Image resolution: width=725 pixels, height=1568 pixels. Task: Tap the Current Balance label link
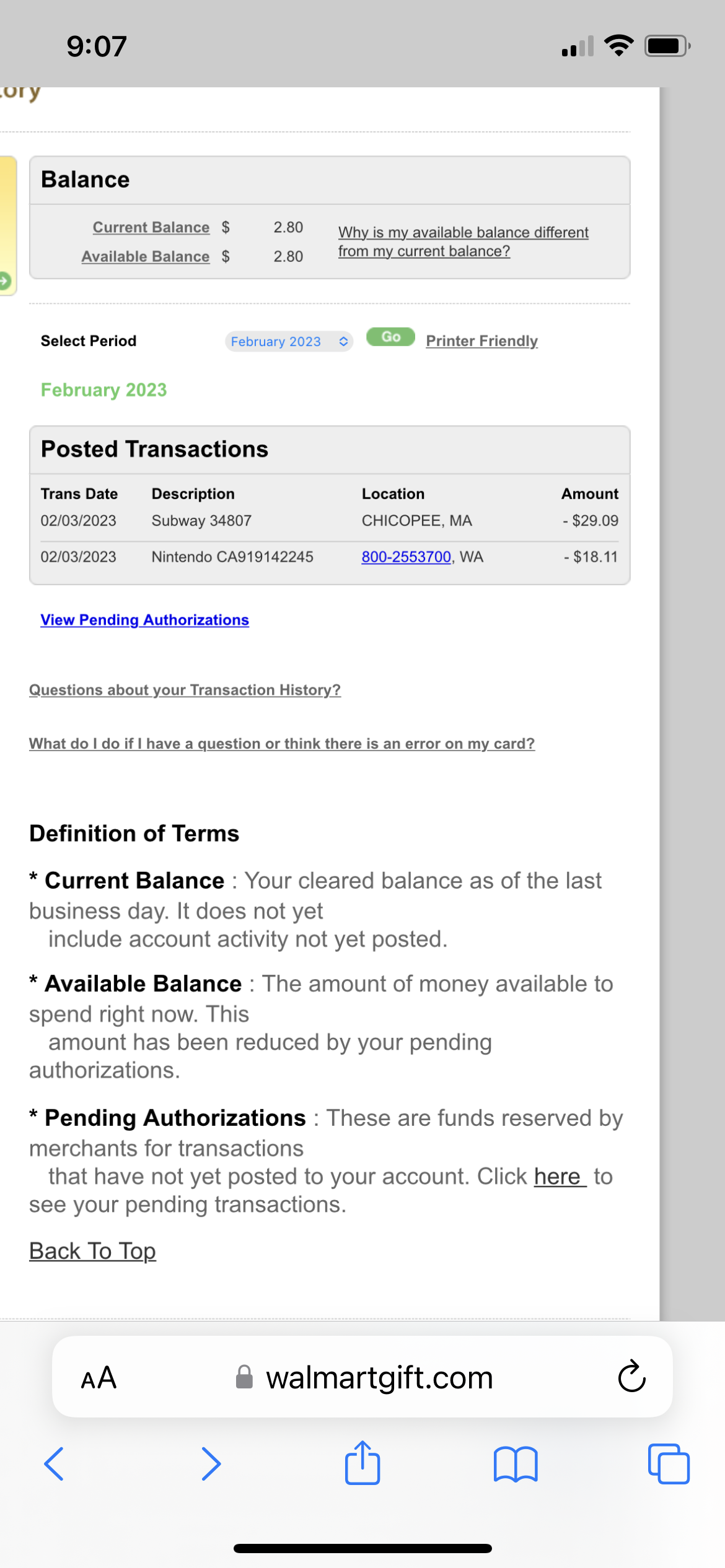point(150,227)
